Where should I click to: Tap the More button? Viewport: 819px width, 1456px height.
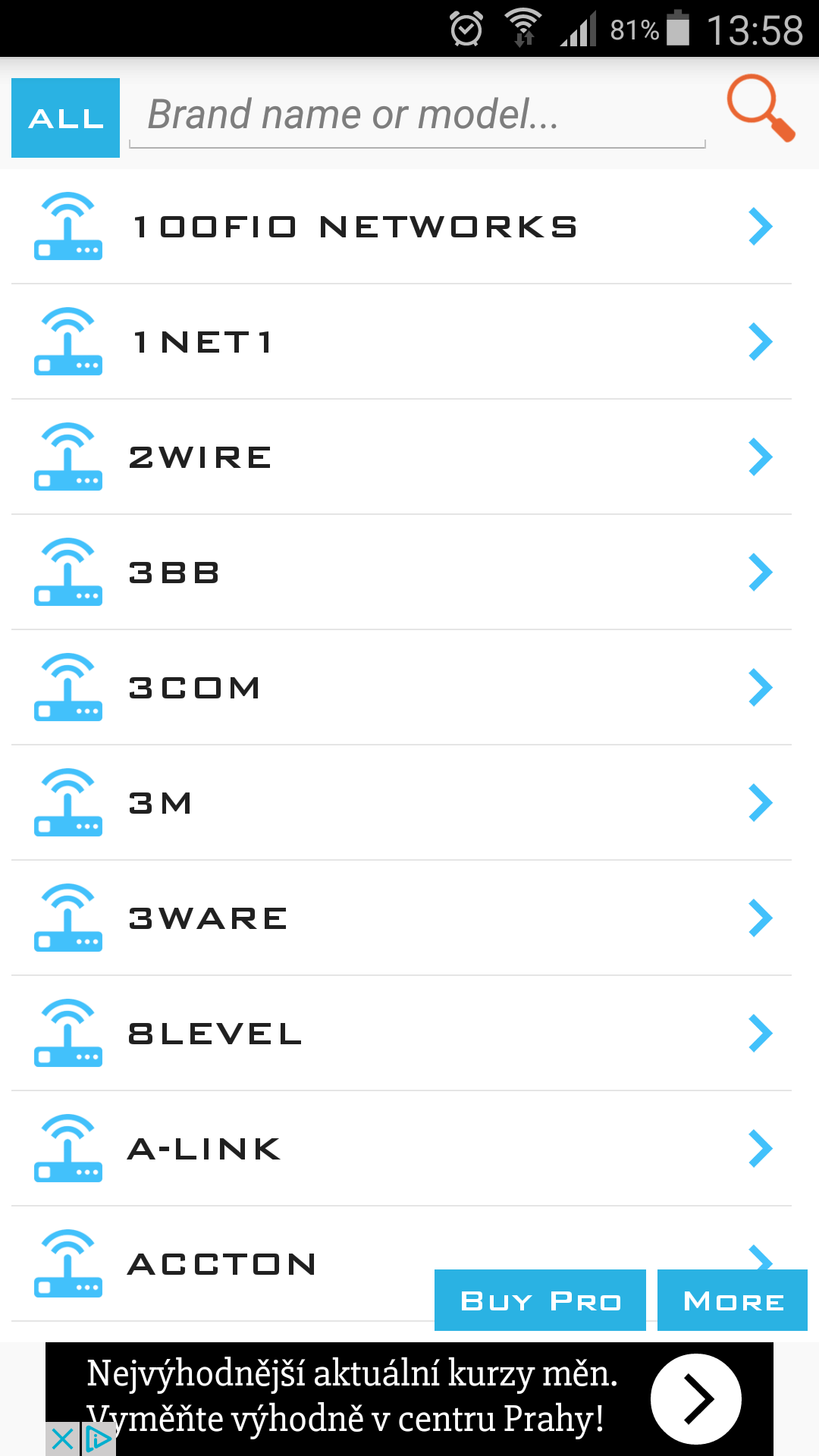point(733,1300)
